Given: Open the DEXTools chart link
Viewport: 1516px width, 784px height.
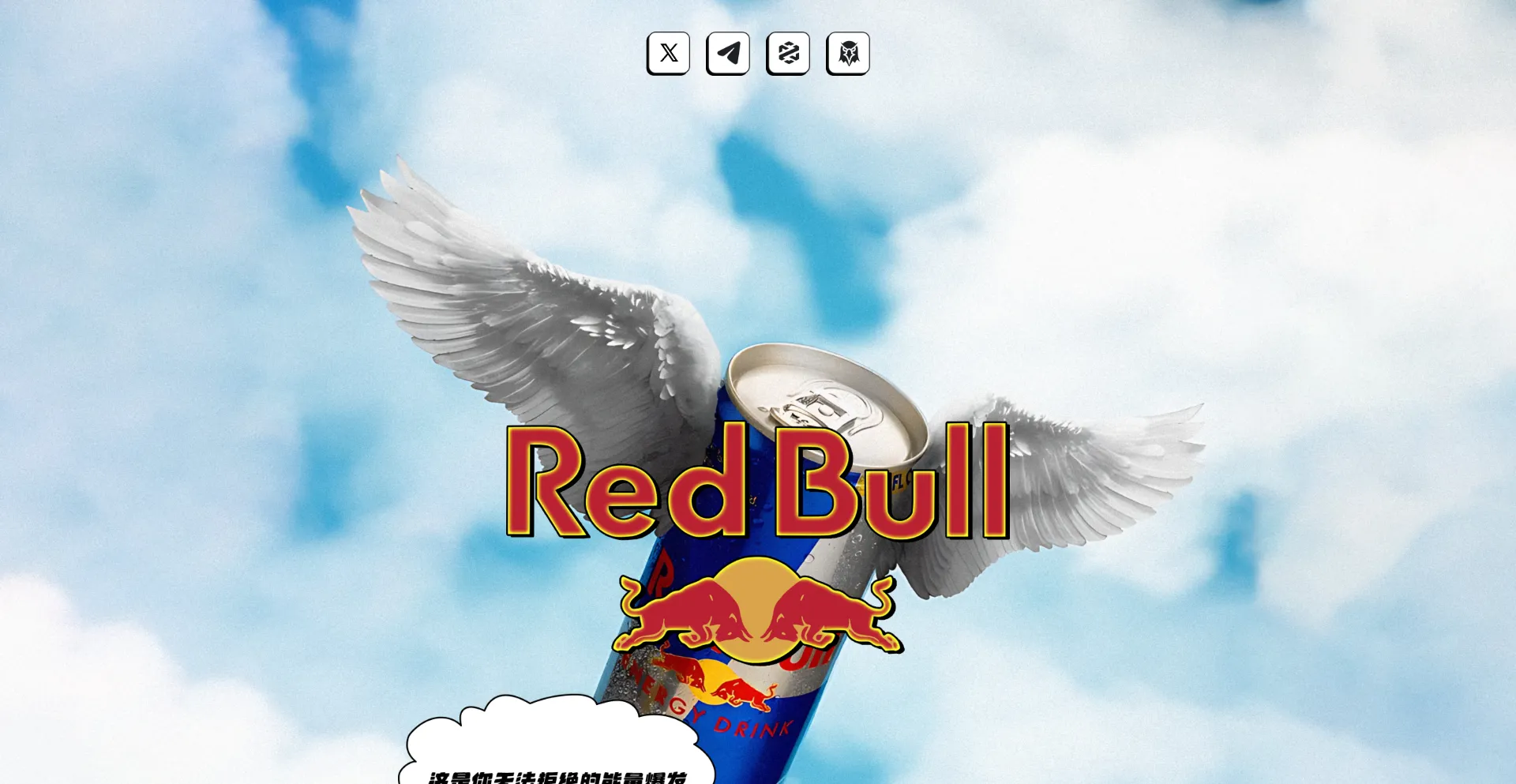Looking at the screenshot, I should pos(788,54).
